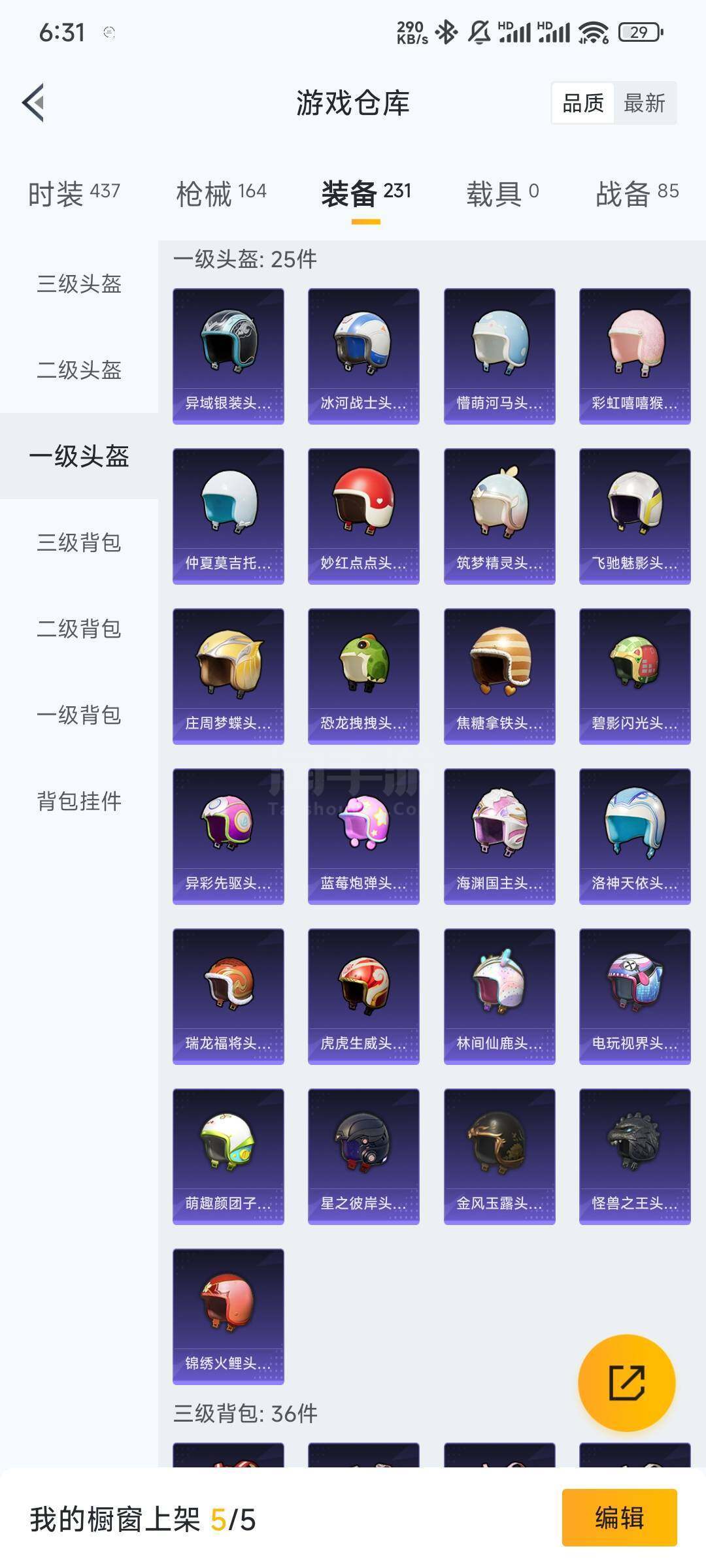Switch to the 载具 tab

click(x=502, y=193)
